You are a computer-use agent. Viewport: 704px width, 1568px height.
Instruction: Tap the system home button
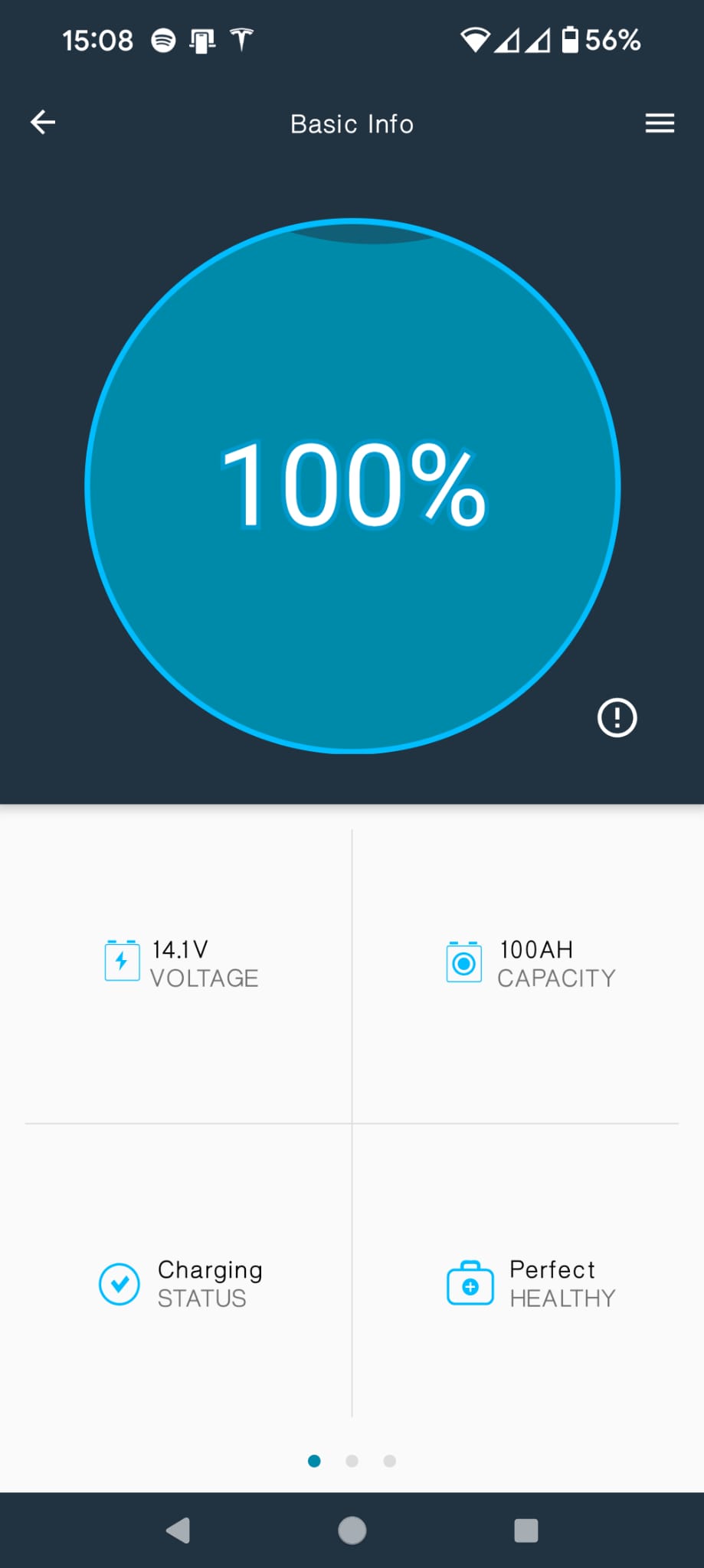(x=352, y=1530)
